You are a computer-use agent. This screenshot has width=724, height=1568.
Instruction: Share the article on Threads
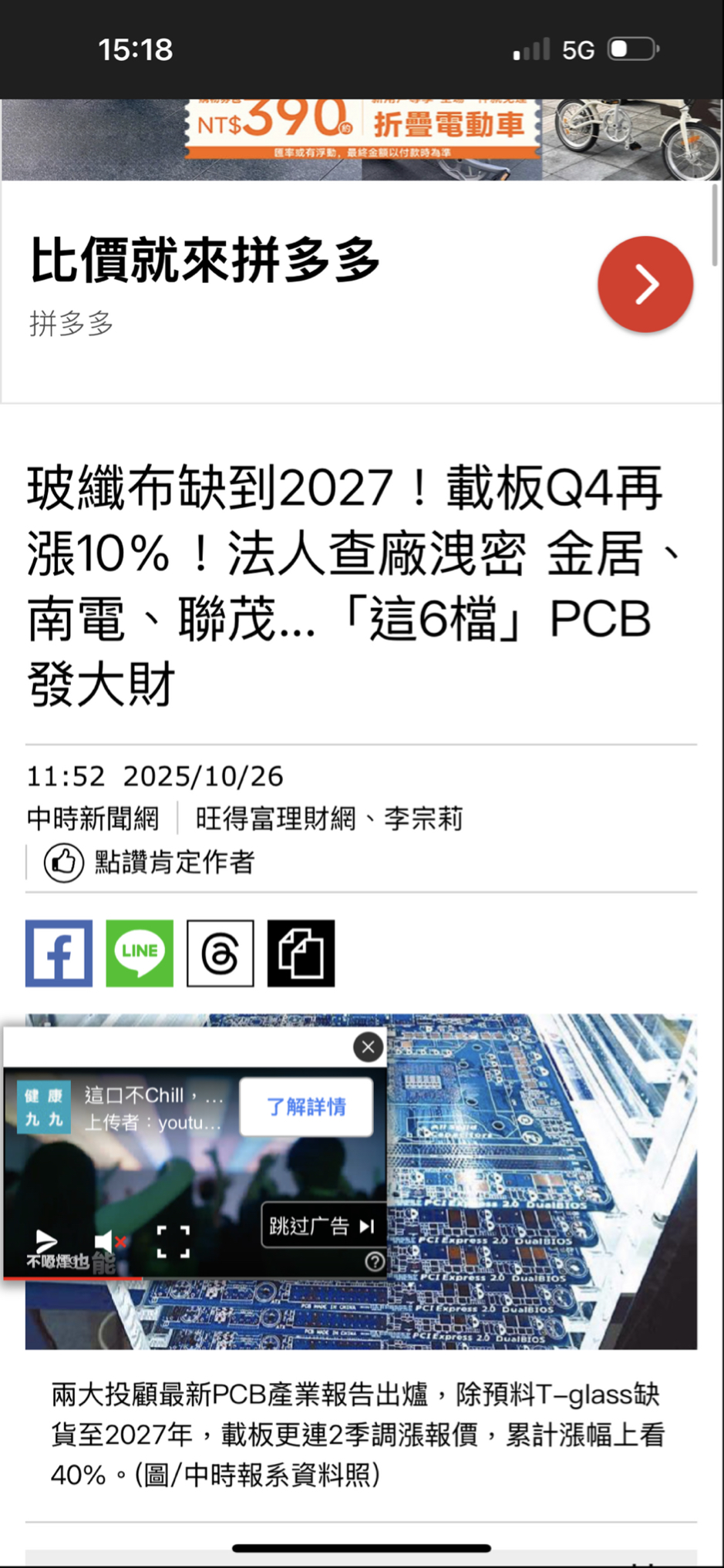click(x=221, y=953)
